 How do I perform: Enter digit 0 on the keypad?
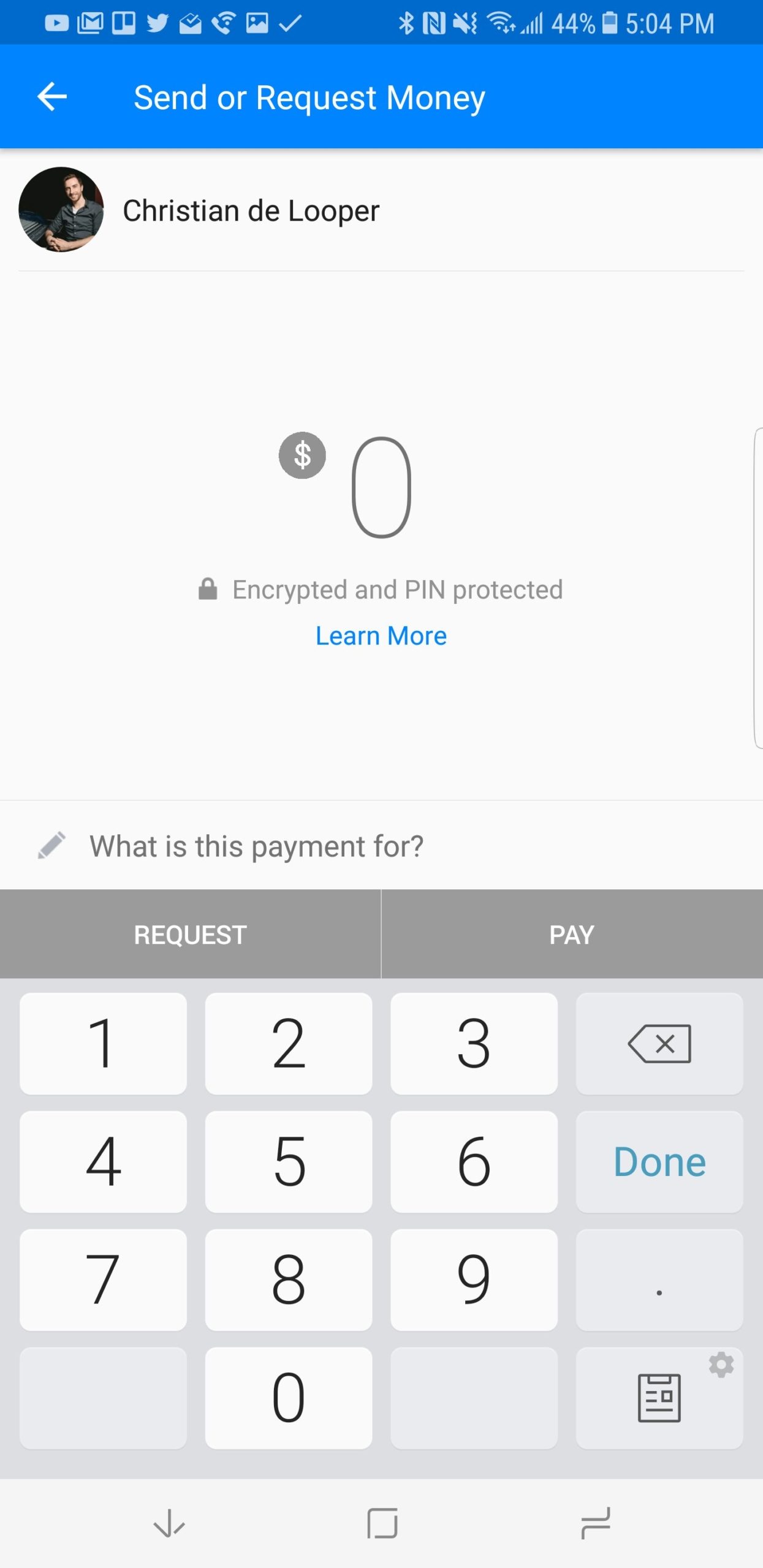pos(289,1398)
